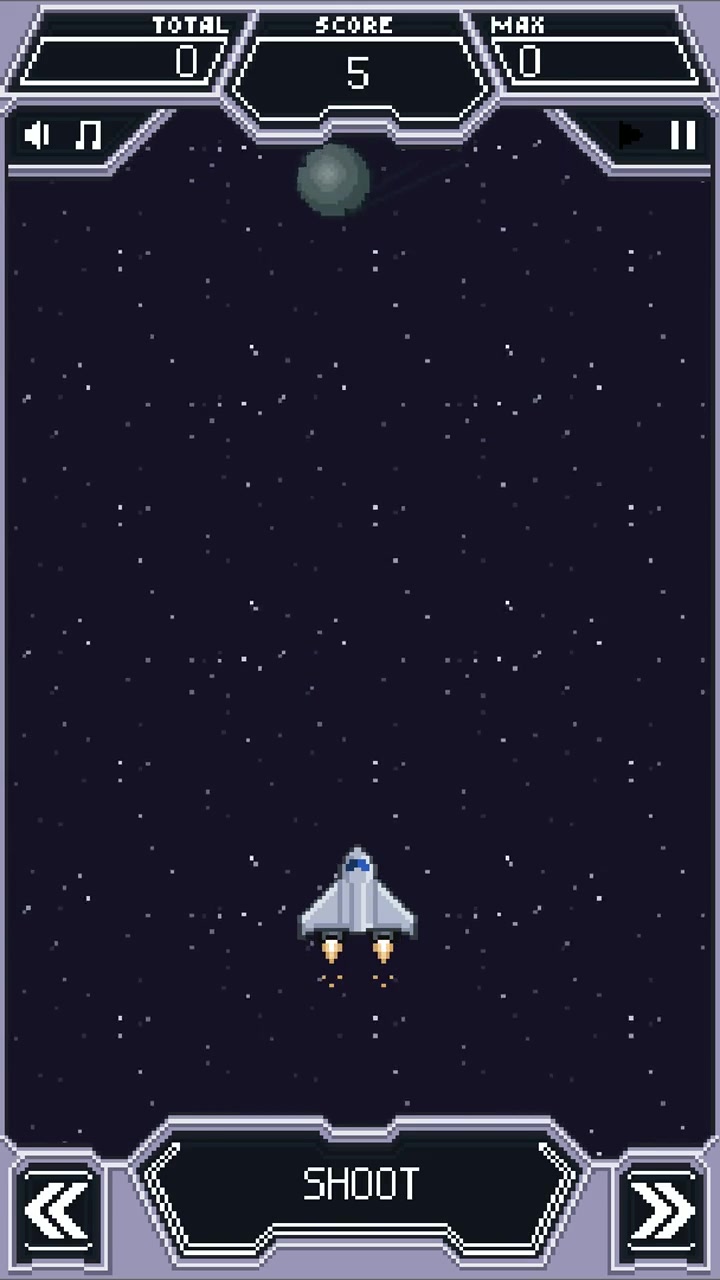Fire the ship's weapon with SHOOT
720x1280 pixels.
coord(360,1185)
